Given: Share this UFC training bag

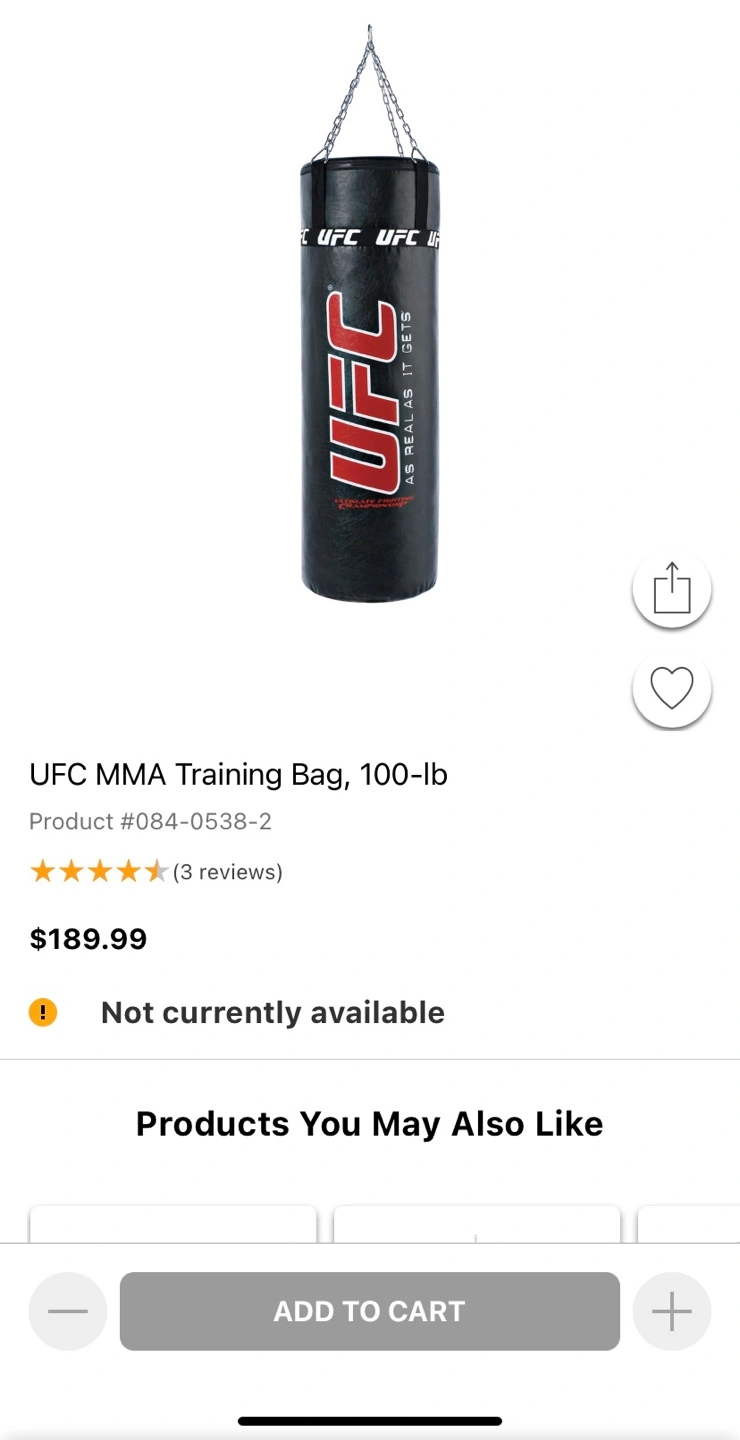Looking at the screenshot, I should point(672,589).
